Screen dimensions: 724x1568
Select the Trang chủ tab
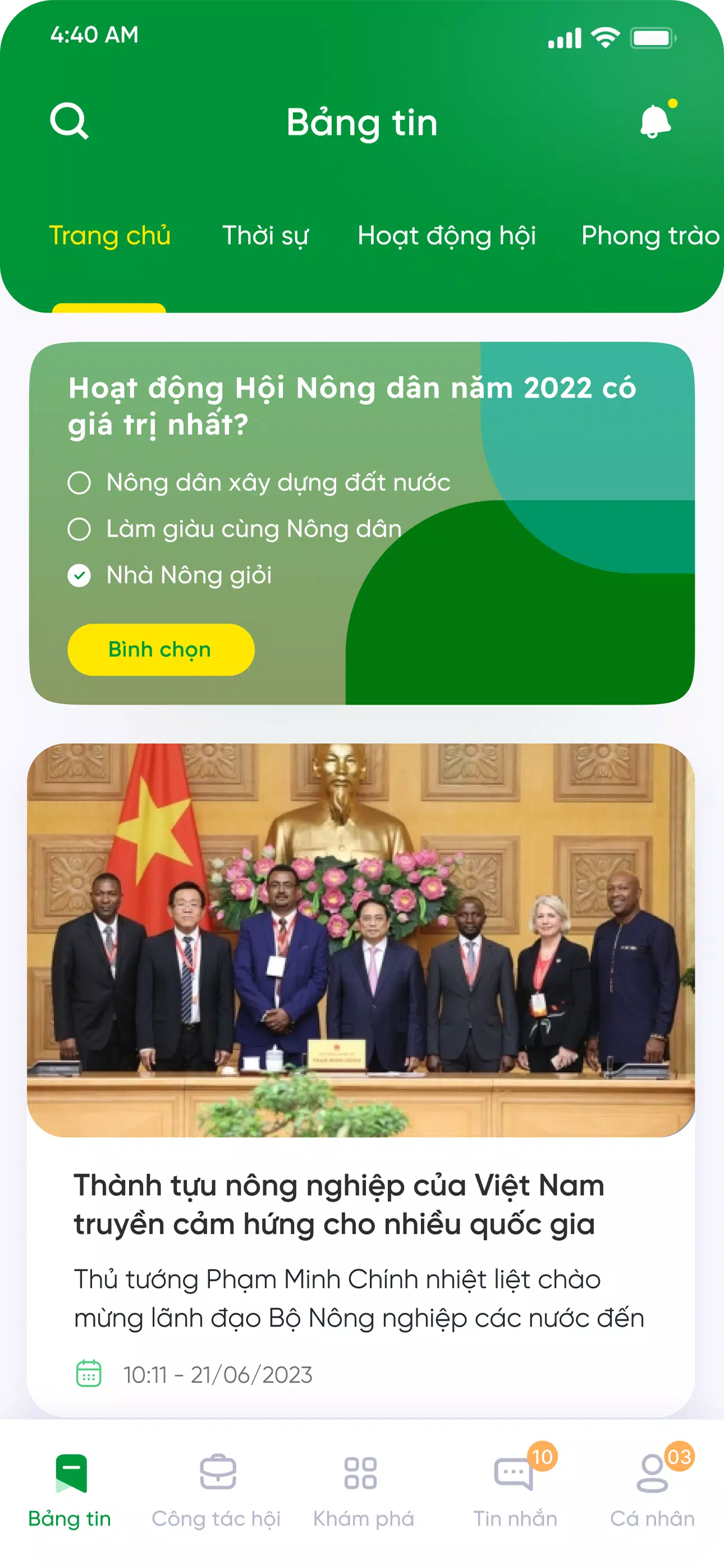[x=109, y=236]
